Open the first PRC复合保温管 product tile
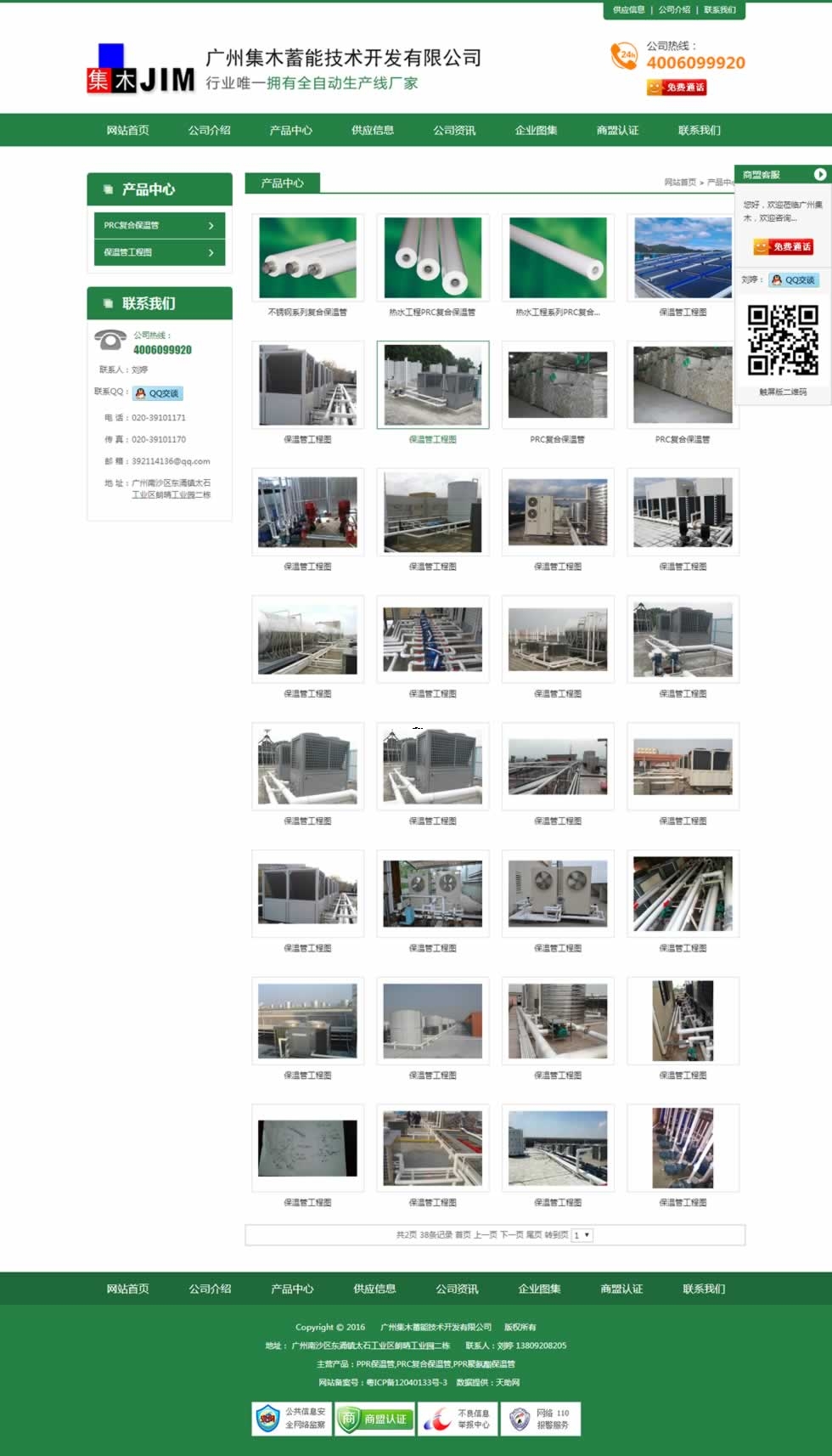Screen dimensions: 832x1456 click(x=558, y=385)
